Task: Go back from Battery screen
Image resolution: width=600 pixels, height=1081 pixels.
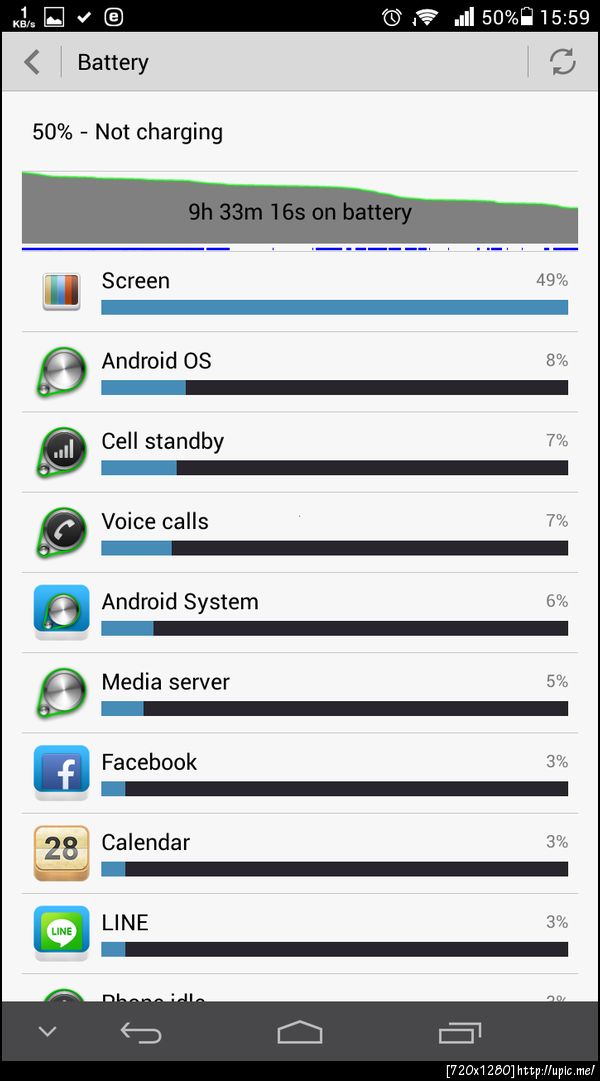Action: pos(32,62)
